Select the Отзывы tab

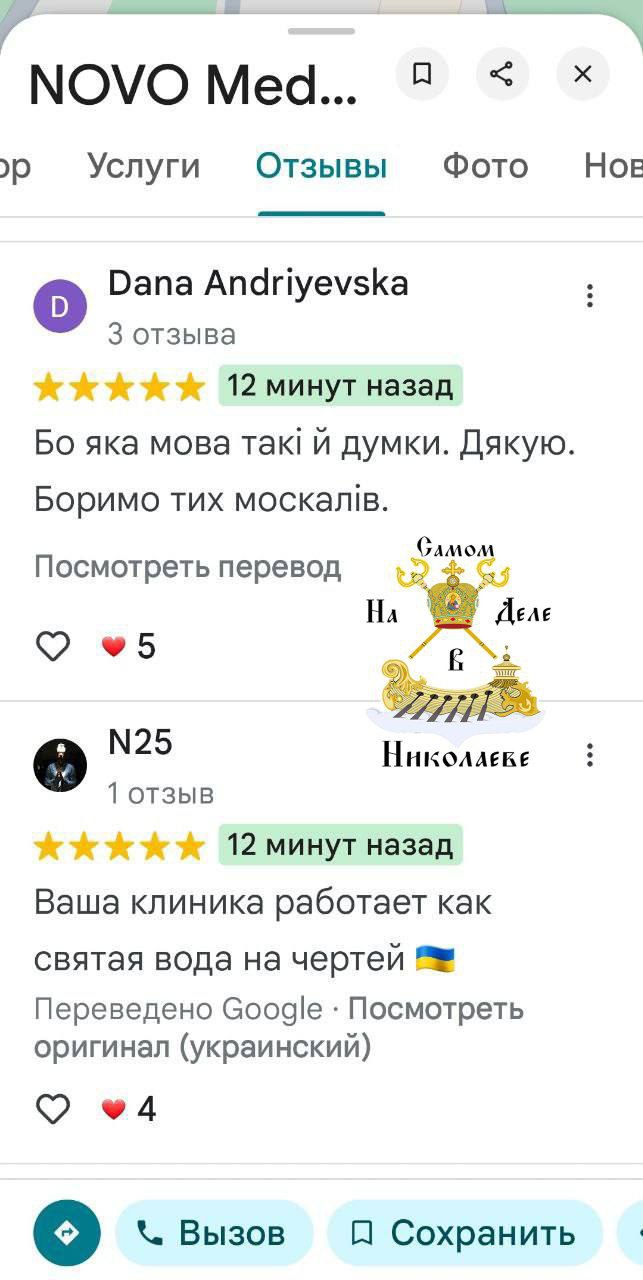tap(321, 166)
